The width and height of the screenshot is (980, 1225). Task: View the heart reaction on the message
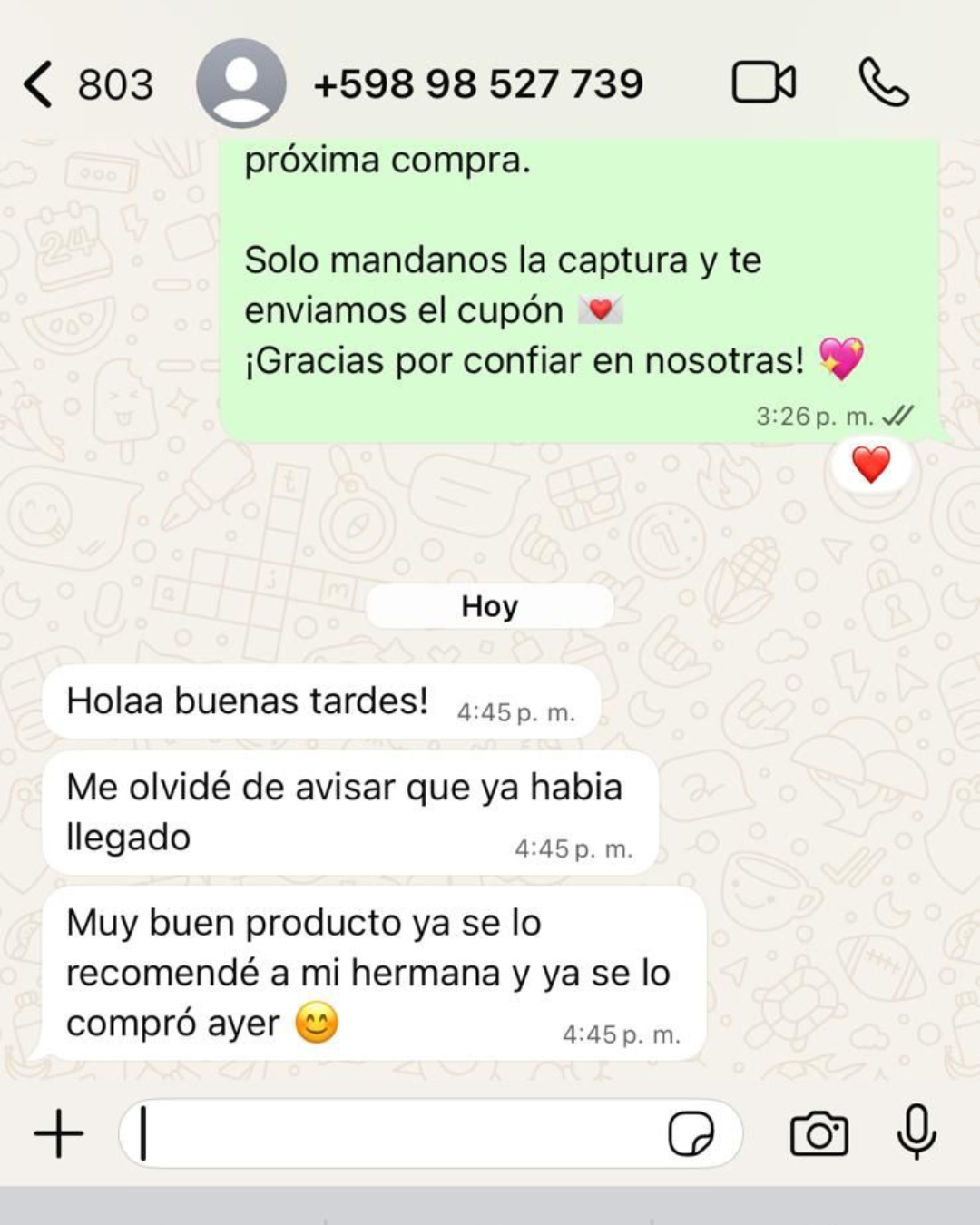tap(871, 465)
